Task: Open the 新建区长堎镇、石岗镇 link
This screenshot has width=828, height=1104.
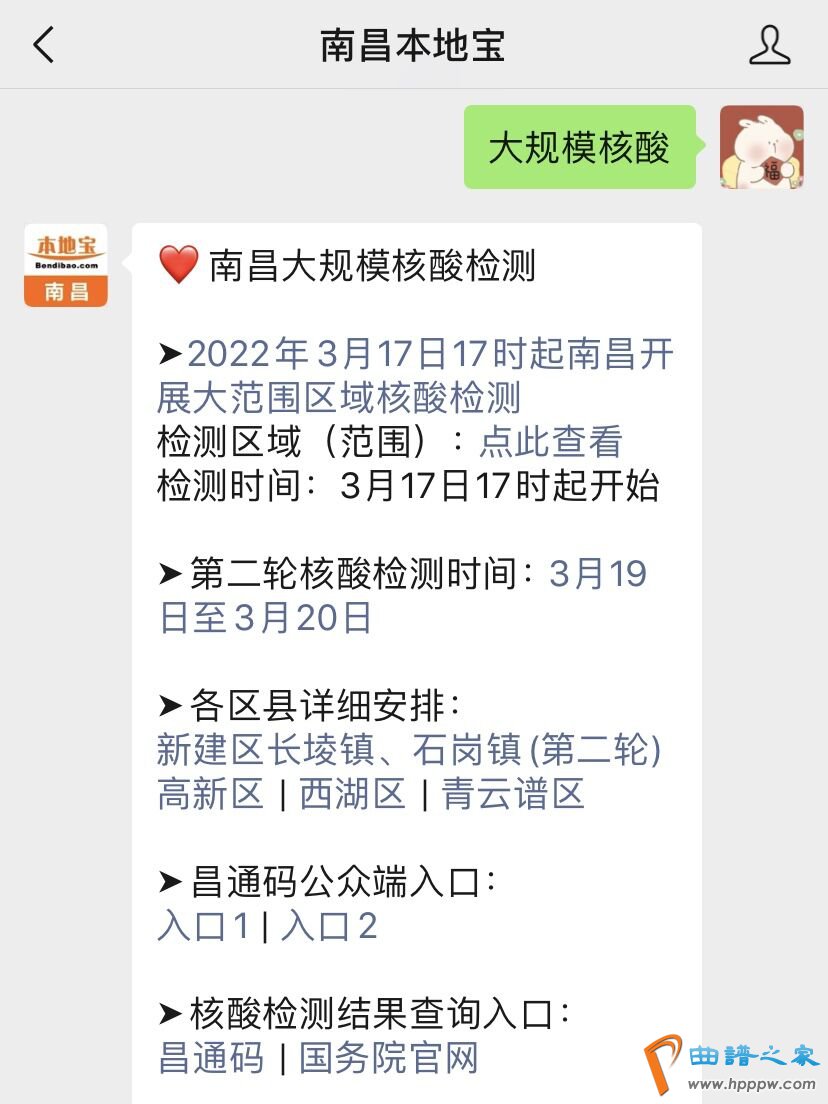Action: (408, 750)
